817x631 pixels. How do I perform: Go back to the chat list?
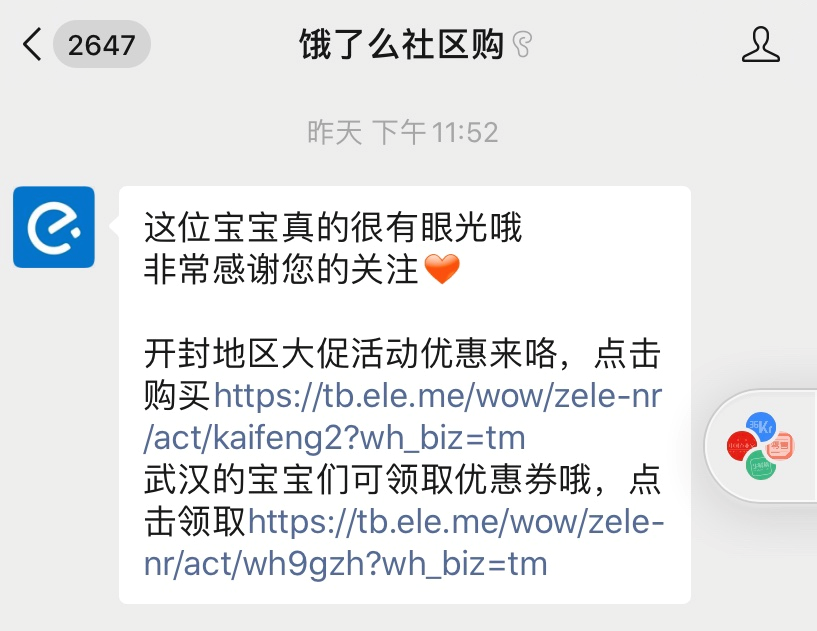33,45
